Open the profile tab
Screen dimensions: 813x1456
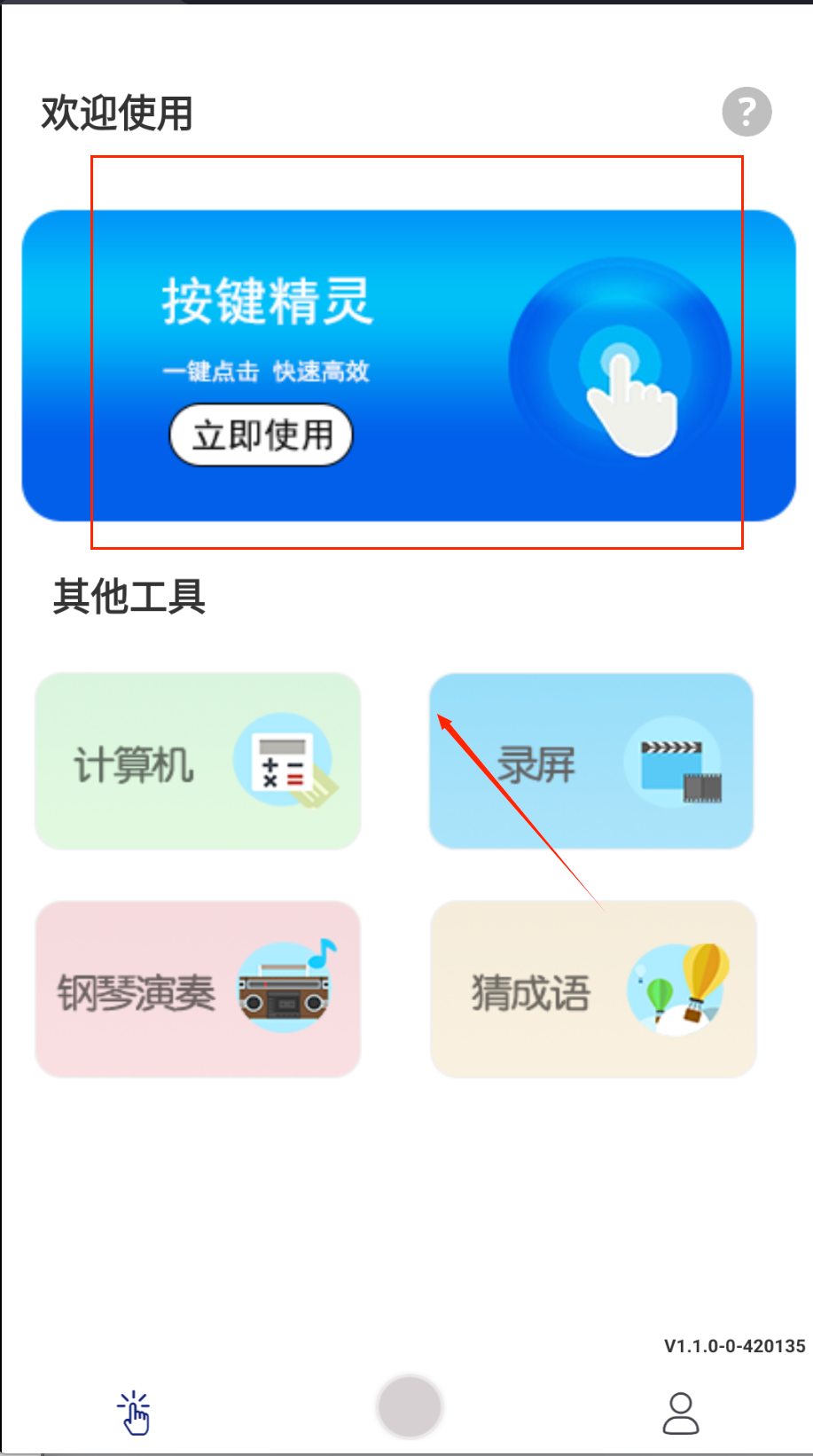(681, 1412)
